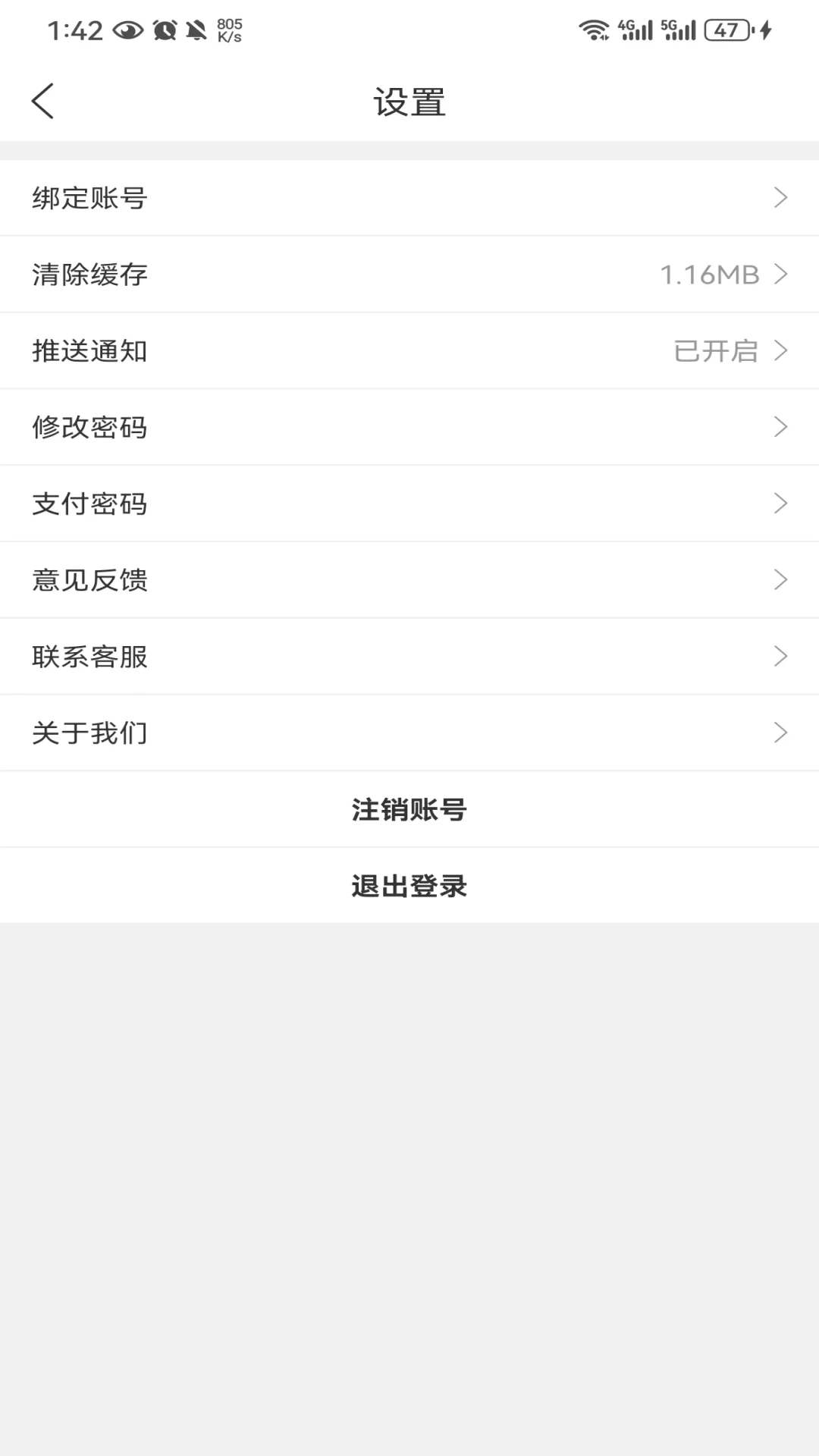The image size is (819, 1456).
Task: Expand the 修改密码 row via its chevron
Action: 781,427
